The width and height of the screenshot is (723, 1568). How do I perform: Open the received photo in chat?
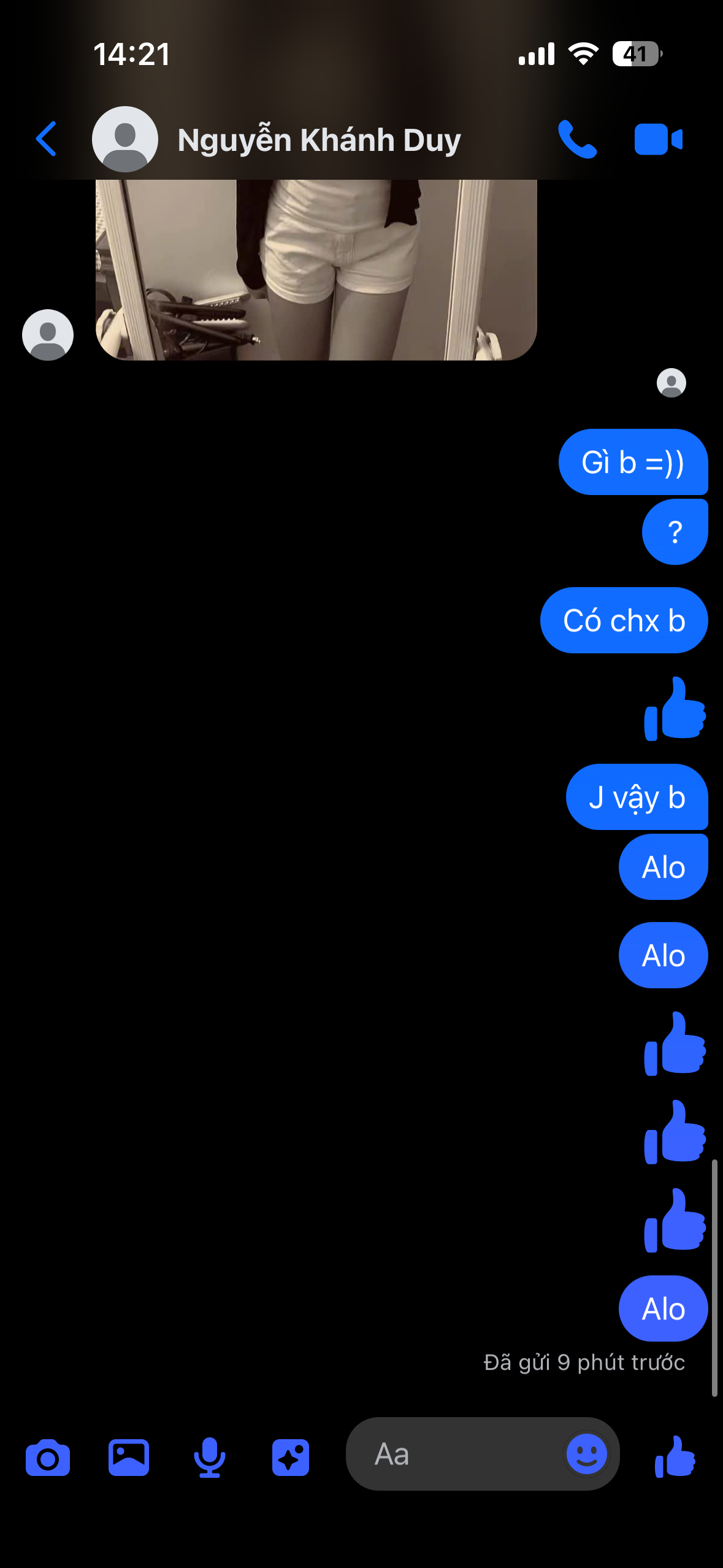(x=316, y=270)
